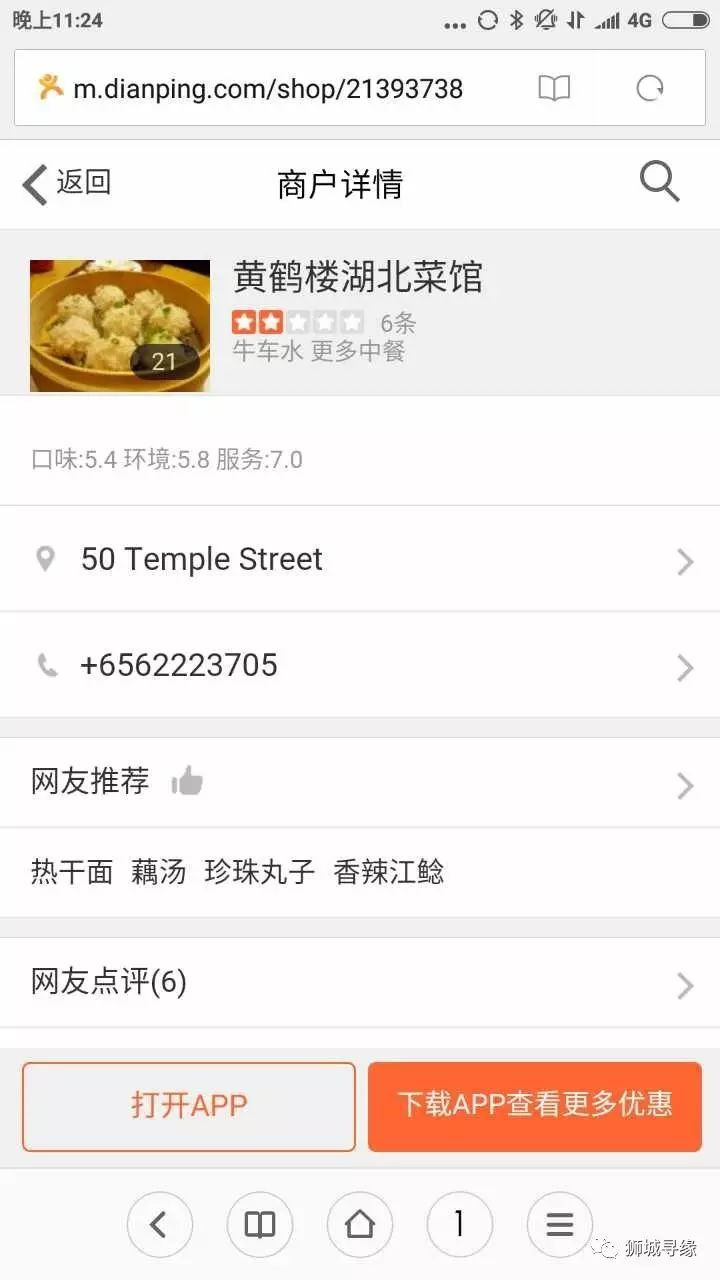Open the search magnifier icon

(x=659, y=182)
